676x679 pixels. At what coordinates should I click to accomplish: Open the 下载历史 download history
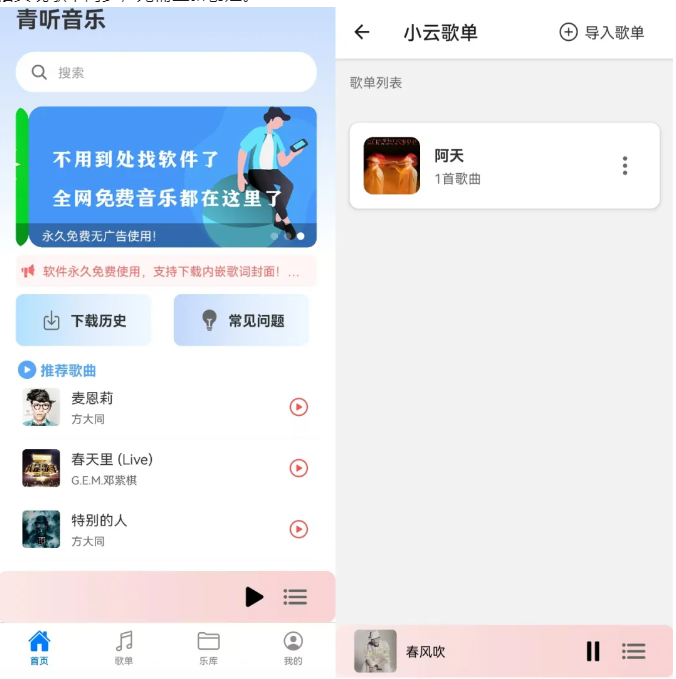point(84,320)
